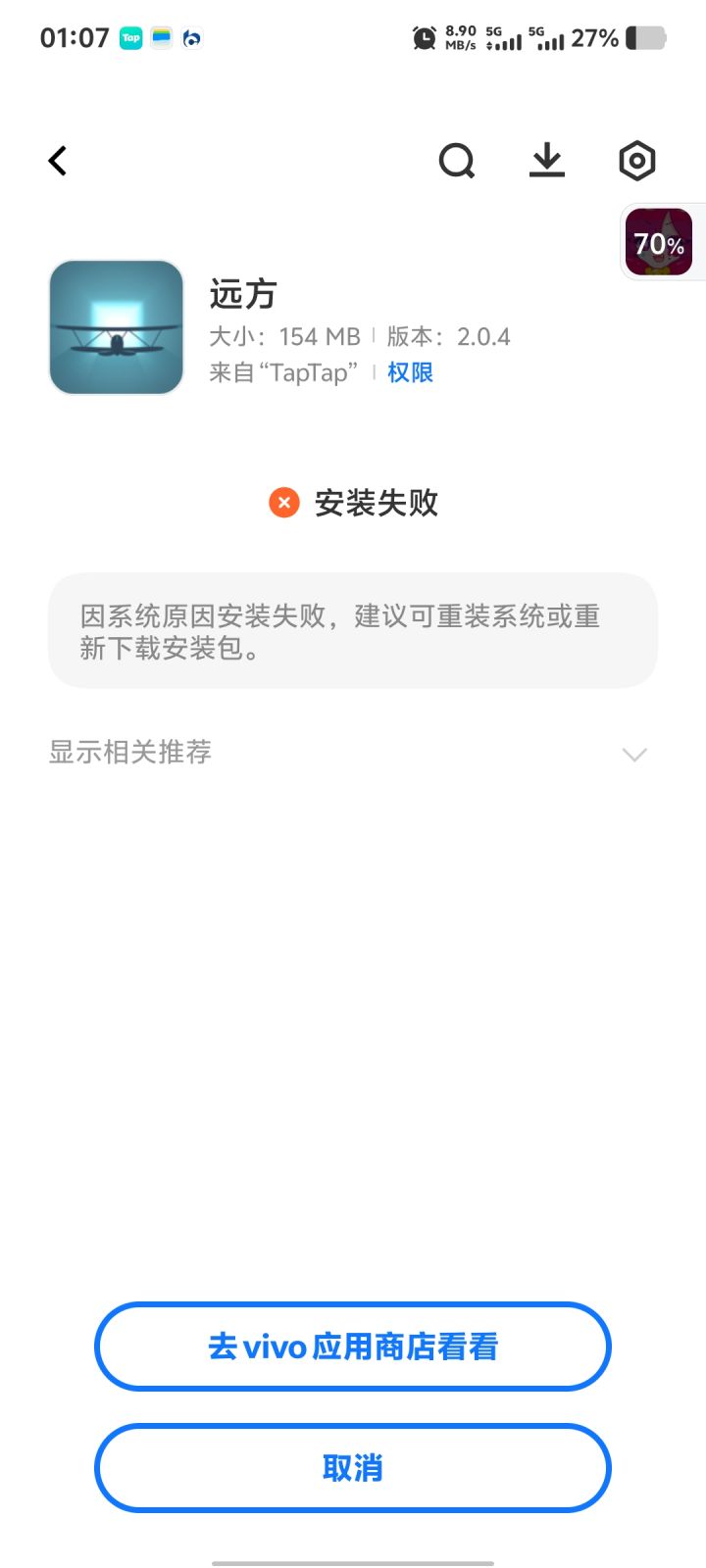
Task: Click the chevron beside 显示相关推荐
Action: pos(634,755)
